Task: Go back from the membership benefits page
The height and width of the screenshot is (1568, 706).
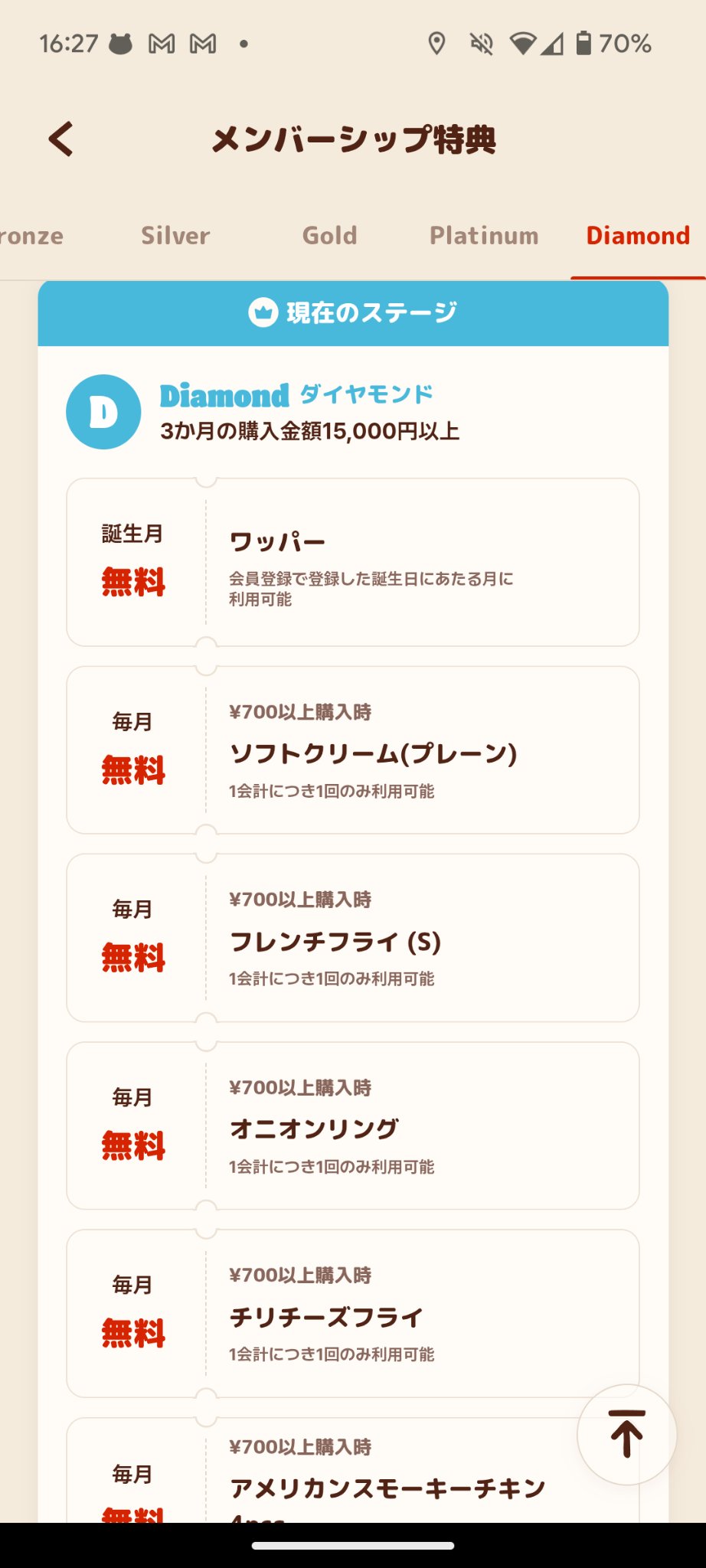Action: coord(61,139)
